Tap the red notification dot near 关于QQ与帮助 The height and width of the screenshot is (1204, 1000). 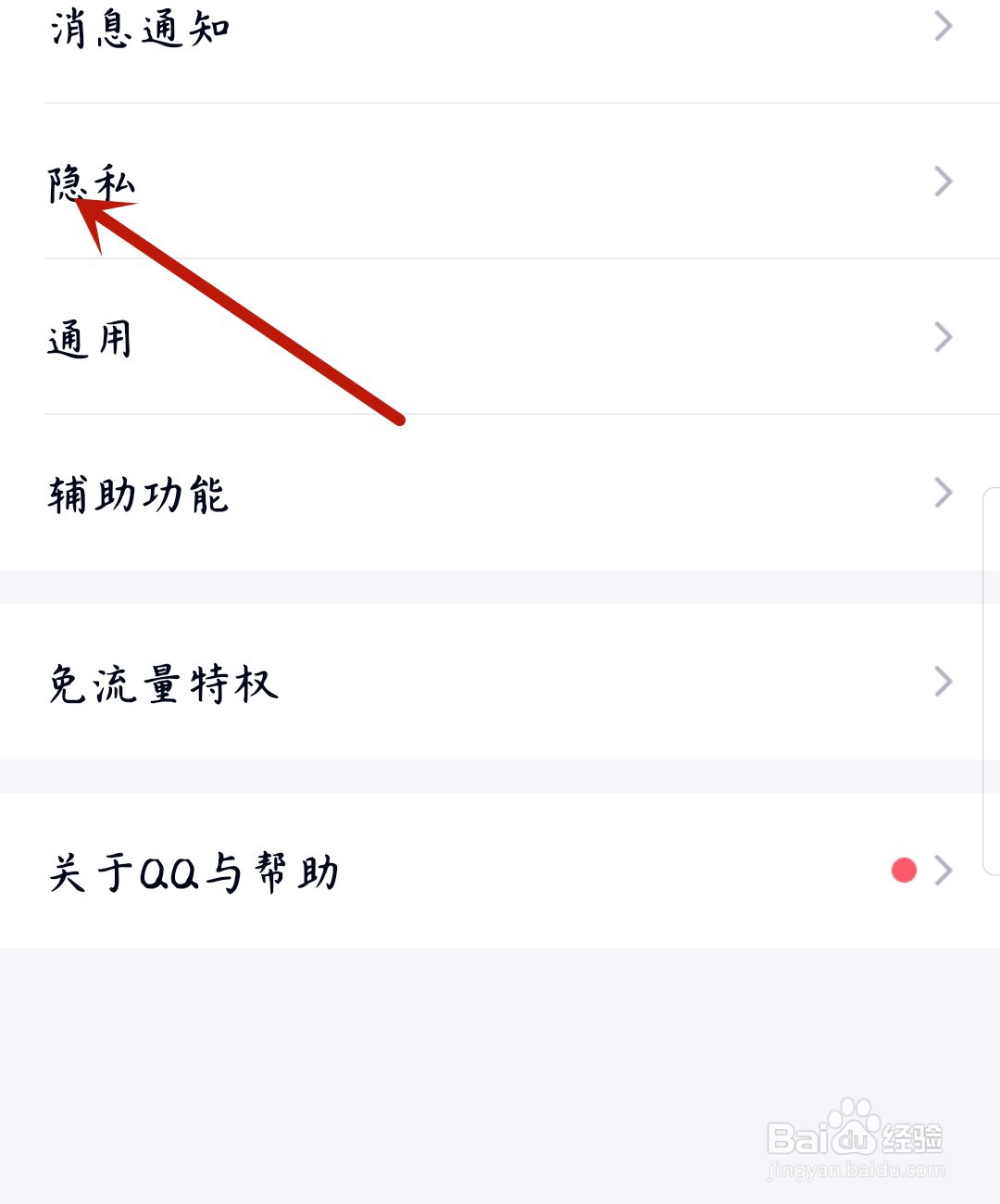click(903, 869)
